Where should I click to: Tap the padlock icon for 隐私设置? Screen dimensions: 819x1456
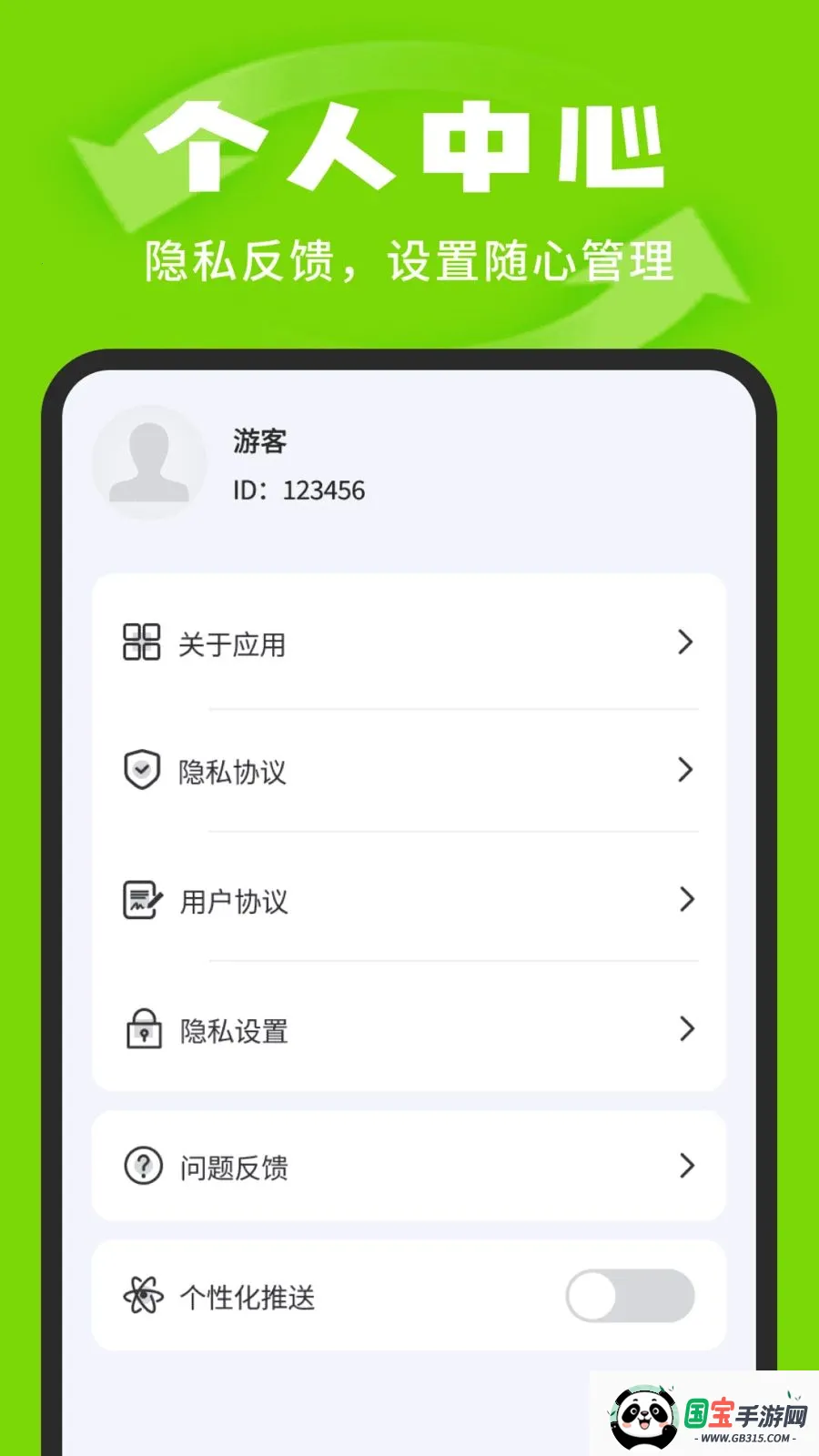coord(141,1030)
